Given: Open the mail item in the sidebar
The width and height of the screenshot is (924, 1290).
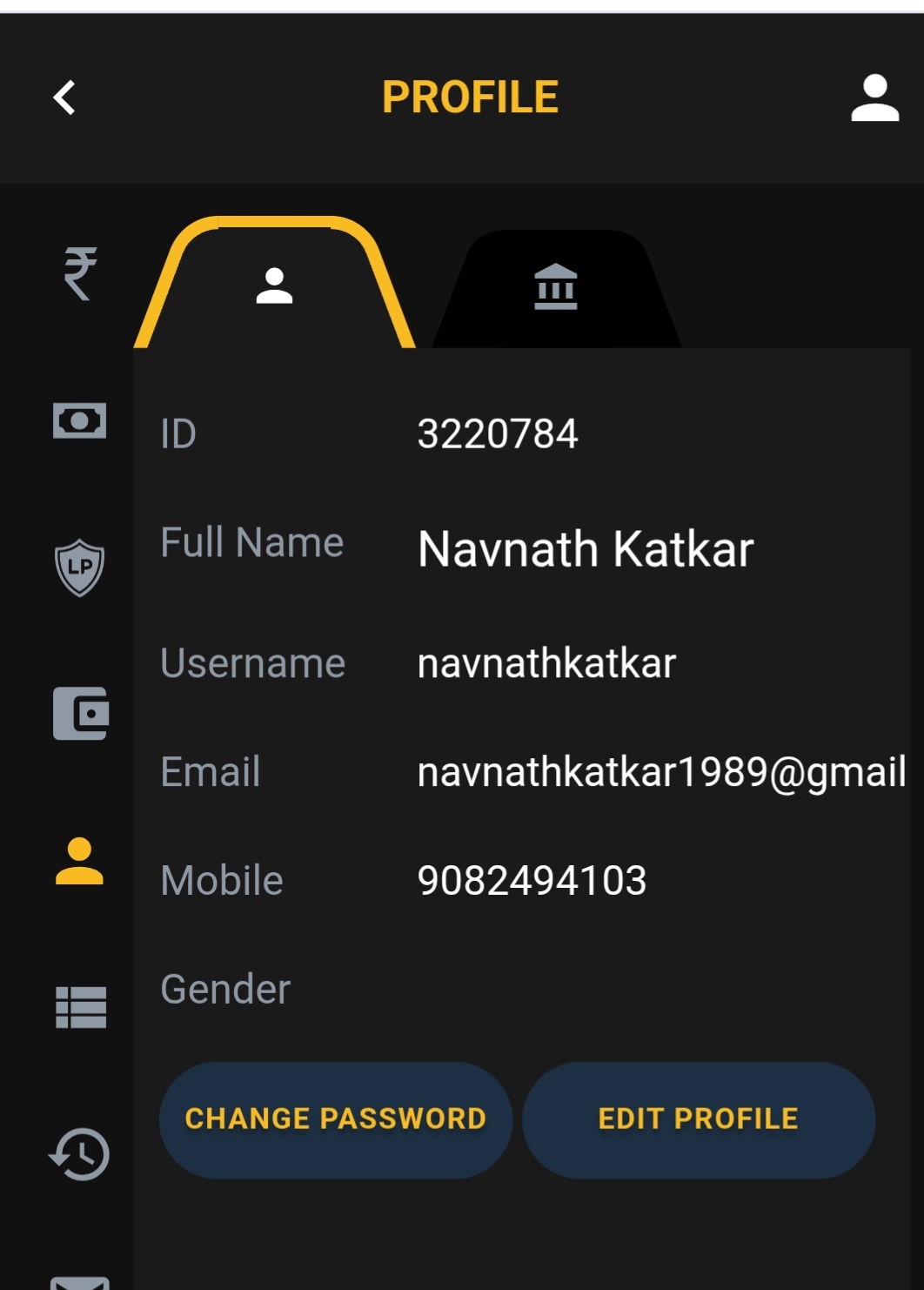Looking at the screenshot, I should pyautogui.click(x=80, y=1281).
